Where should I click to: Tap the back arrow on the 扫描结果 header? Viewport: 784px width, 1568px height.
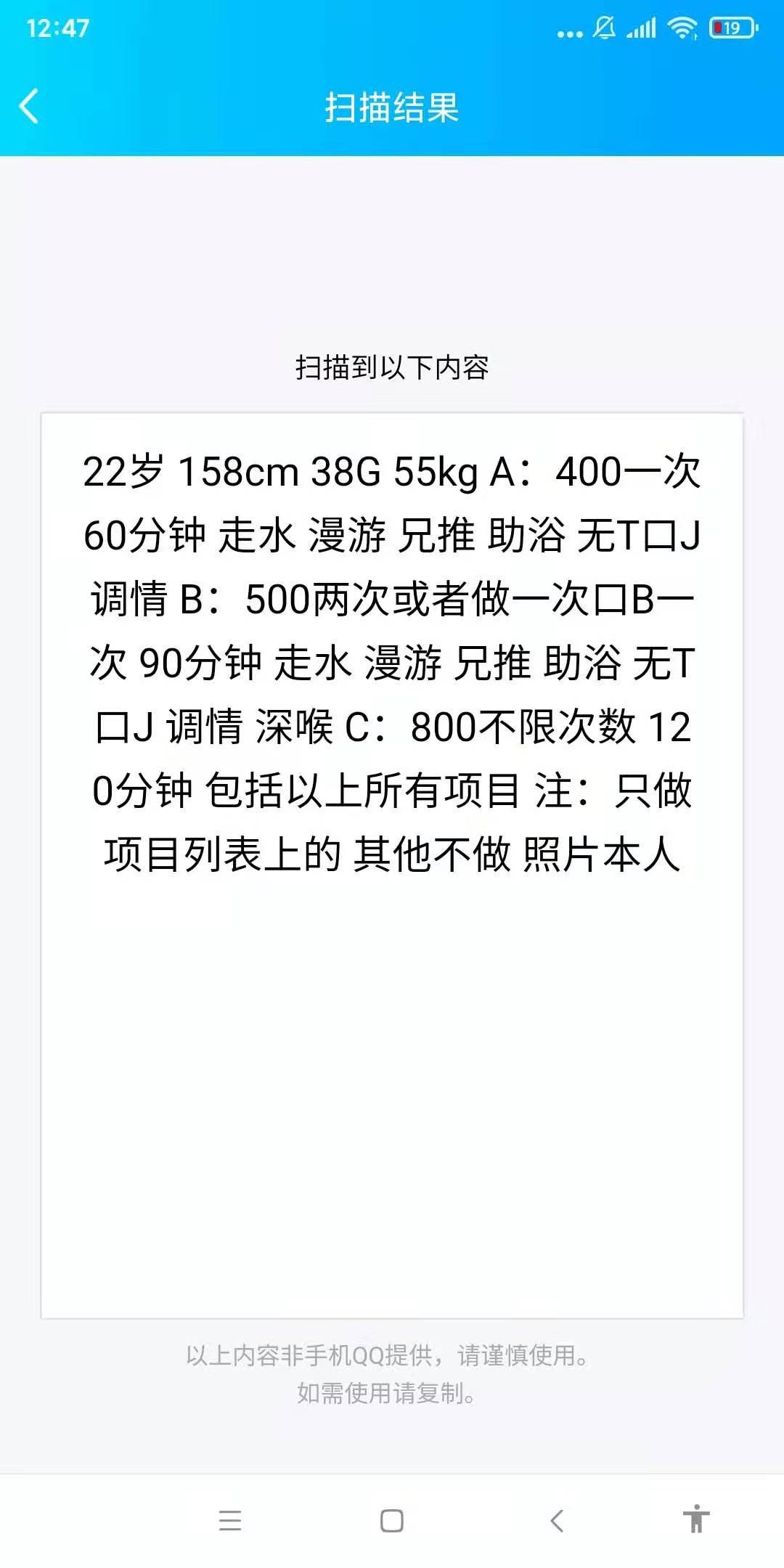[27, 106]
